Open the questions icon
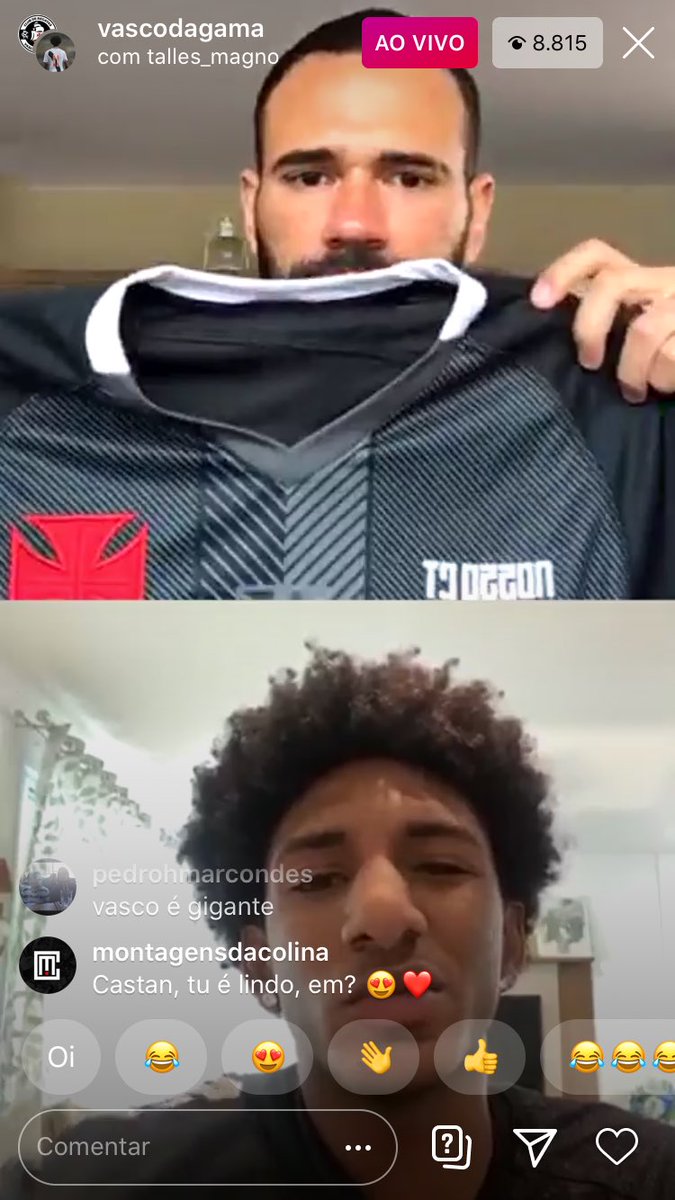Screen dimensions: 675x1200 451,1146
